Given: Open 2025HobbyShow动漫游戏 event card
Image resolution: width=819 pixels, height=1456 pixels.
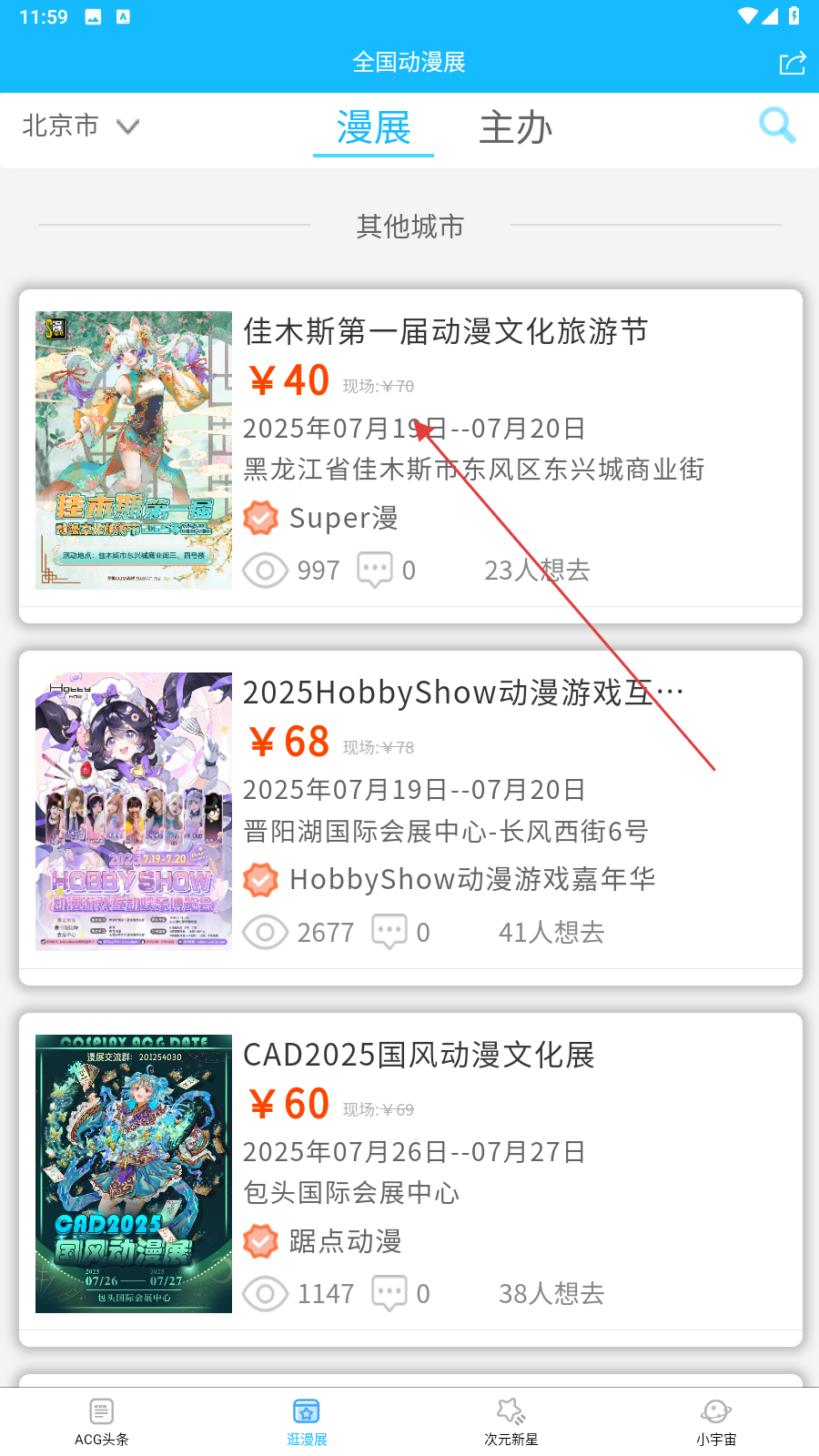Looking at the screenshot, I should click(410, 817).
